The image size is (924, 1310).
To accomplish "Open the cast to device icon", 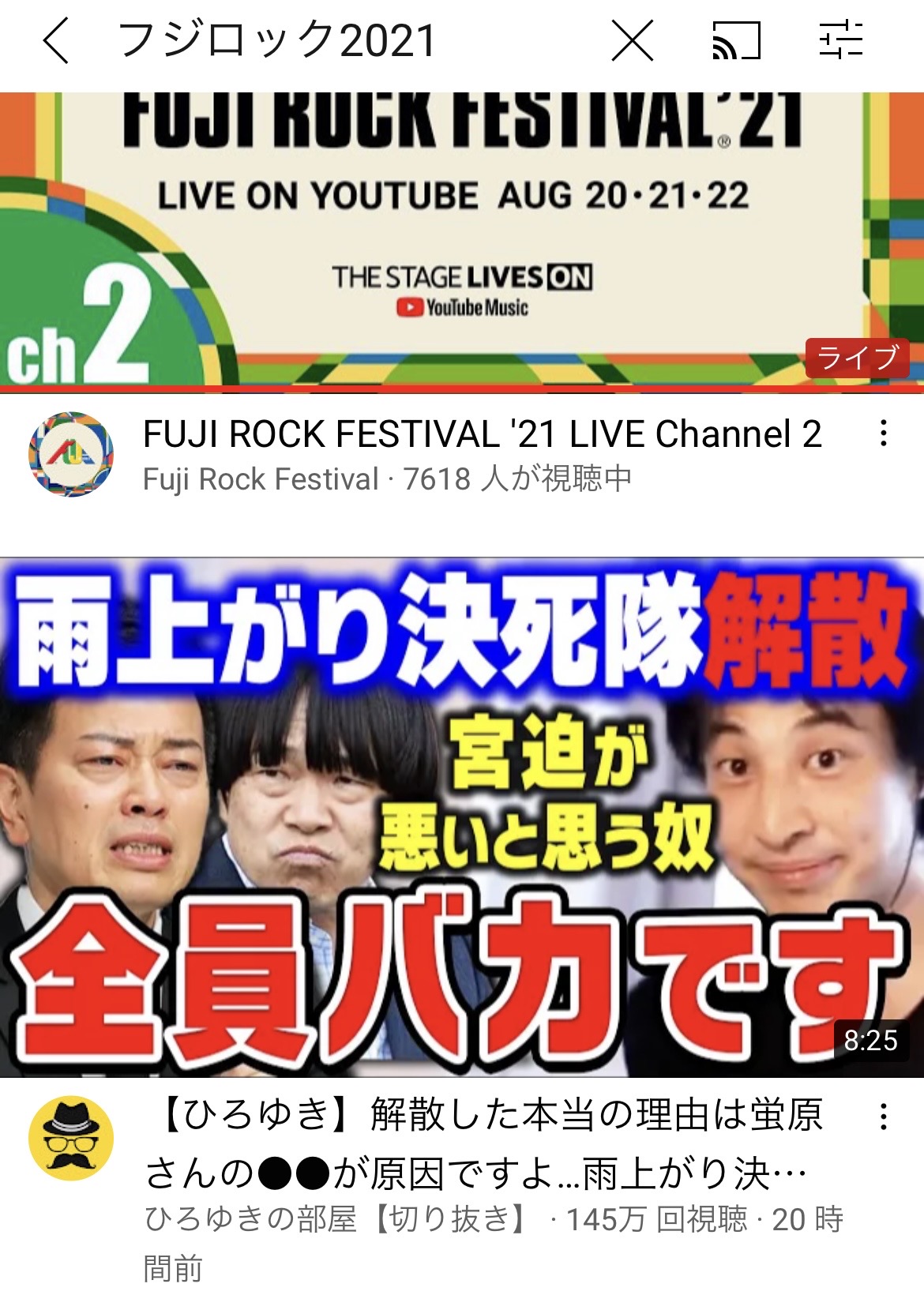I will (x=736, y=41).
